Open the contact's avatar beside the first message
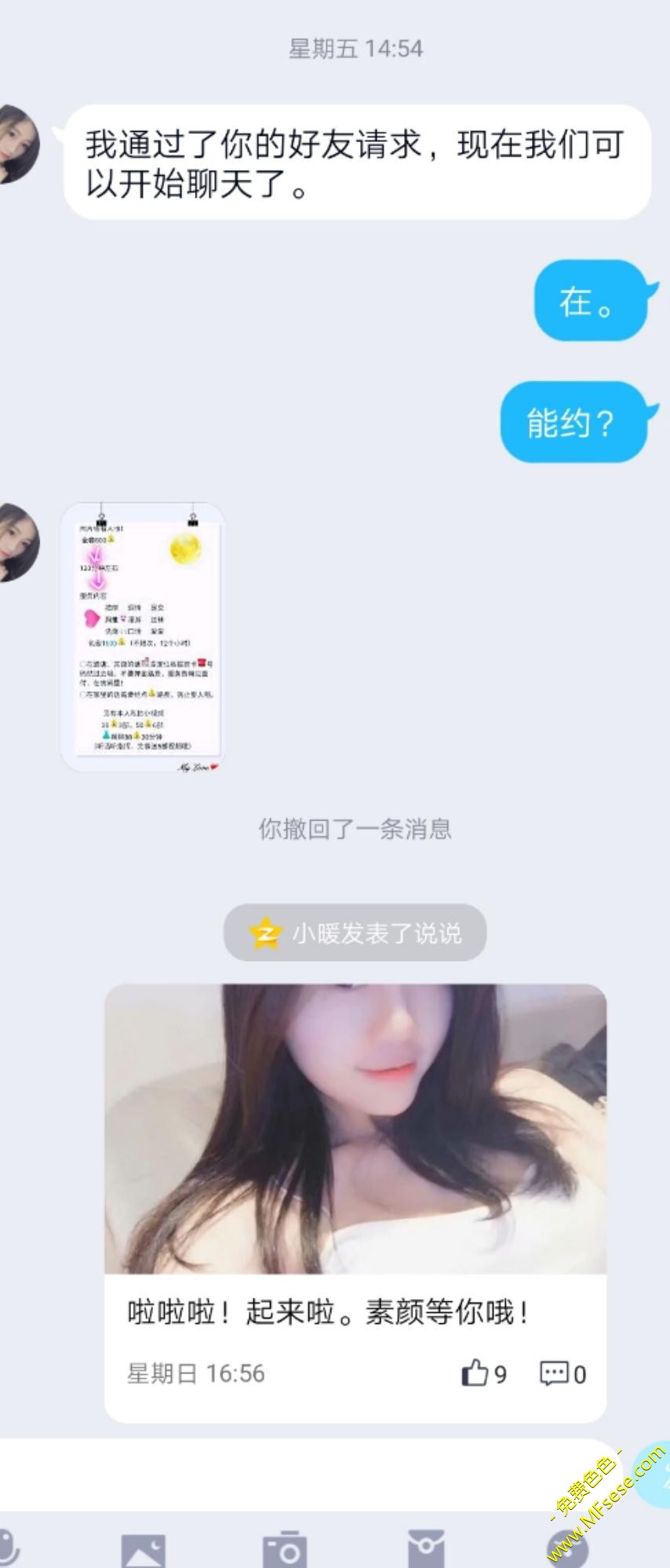The width and height of the screenshot is (670, 1568). pyautogui.click(x=17, y=144)
